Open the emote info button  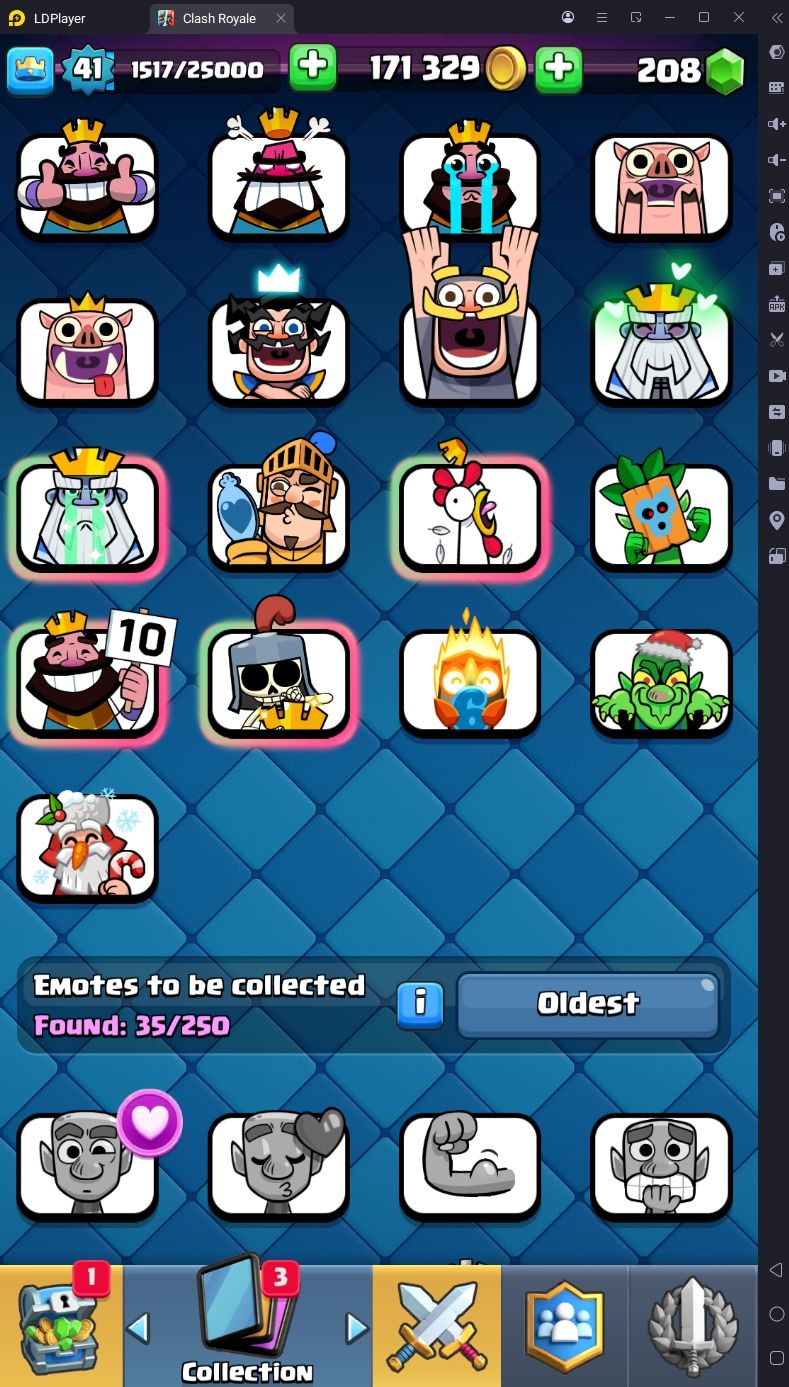coord(420,1004)
